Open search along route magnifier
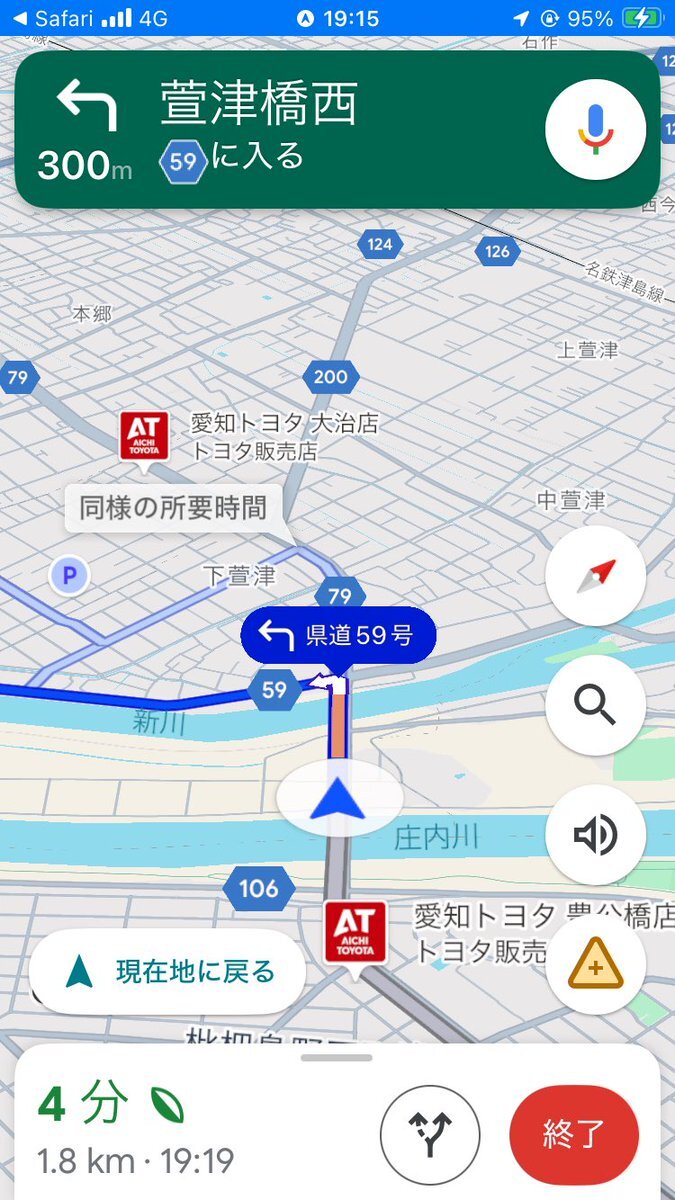This screenshot has height=1200, width=675. (596, 706)
